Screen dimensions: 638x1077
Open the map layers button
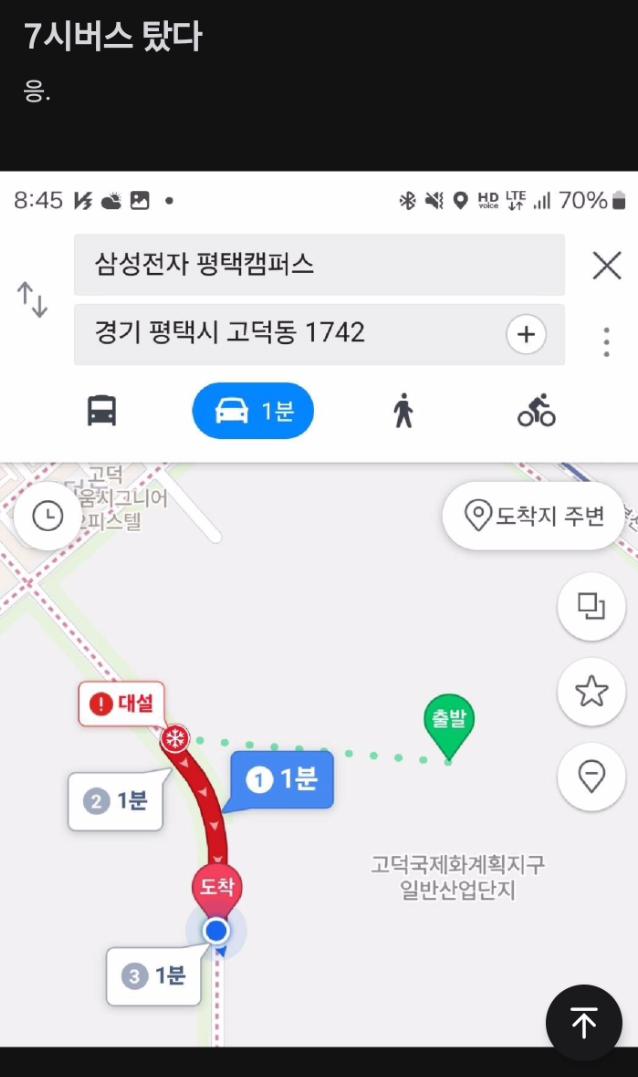pyautogui.click(x=591, y=606)
